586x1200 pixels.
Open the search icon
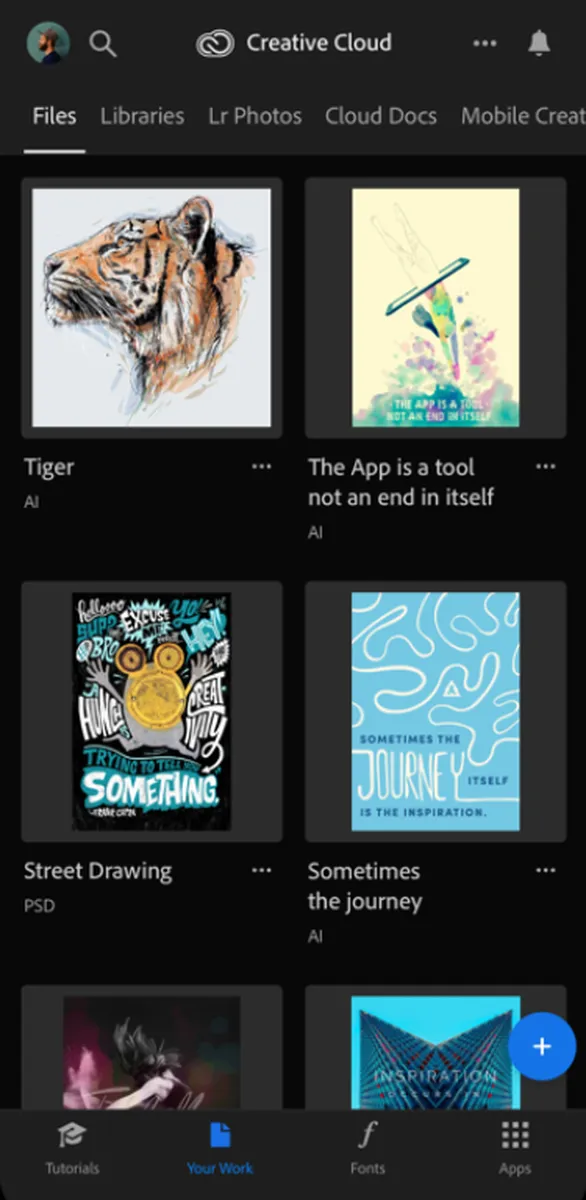[x=103, y=43]
